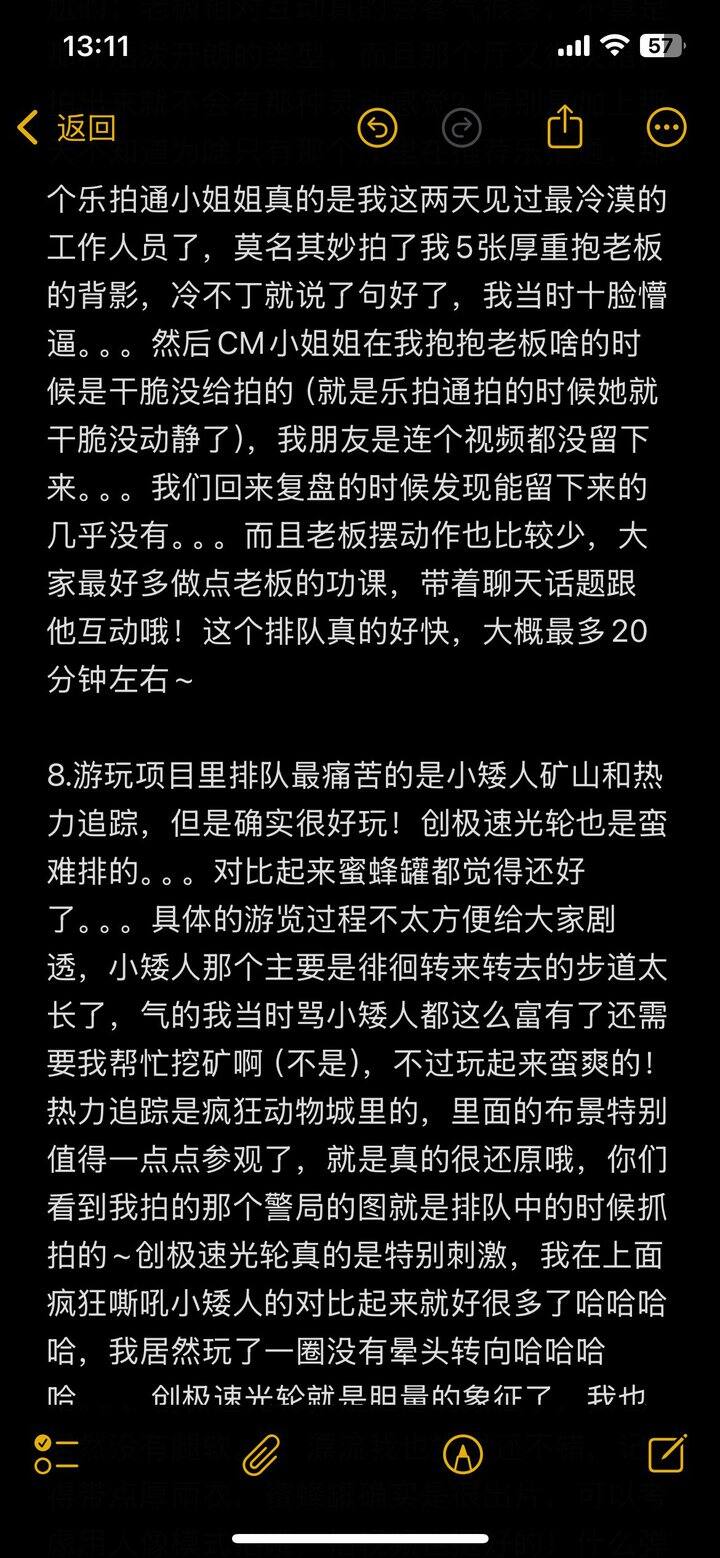
Task: Share this note
Action: pos(565,128)
